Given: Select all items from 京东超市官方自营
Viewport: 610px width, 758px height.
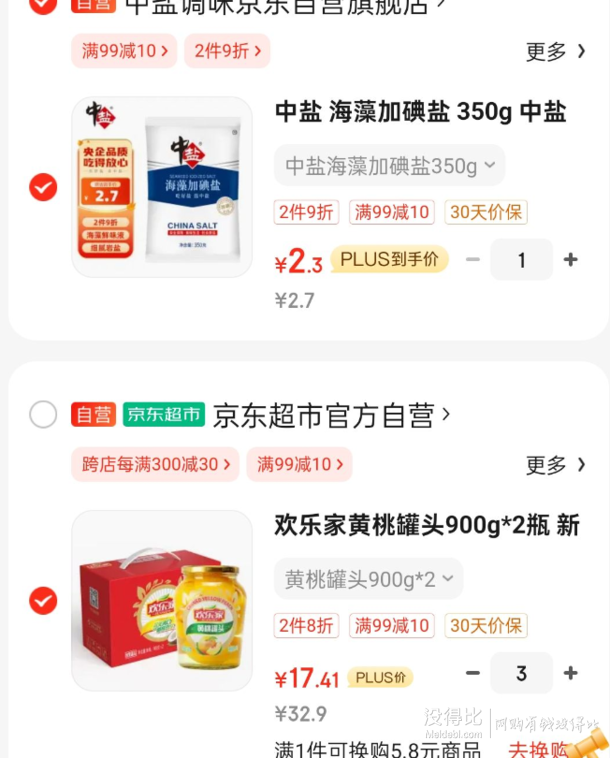Looking at the screenshot, I should click(x=43, y=414).
